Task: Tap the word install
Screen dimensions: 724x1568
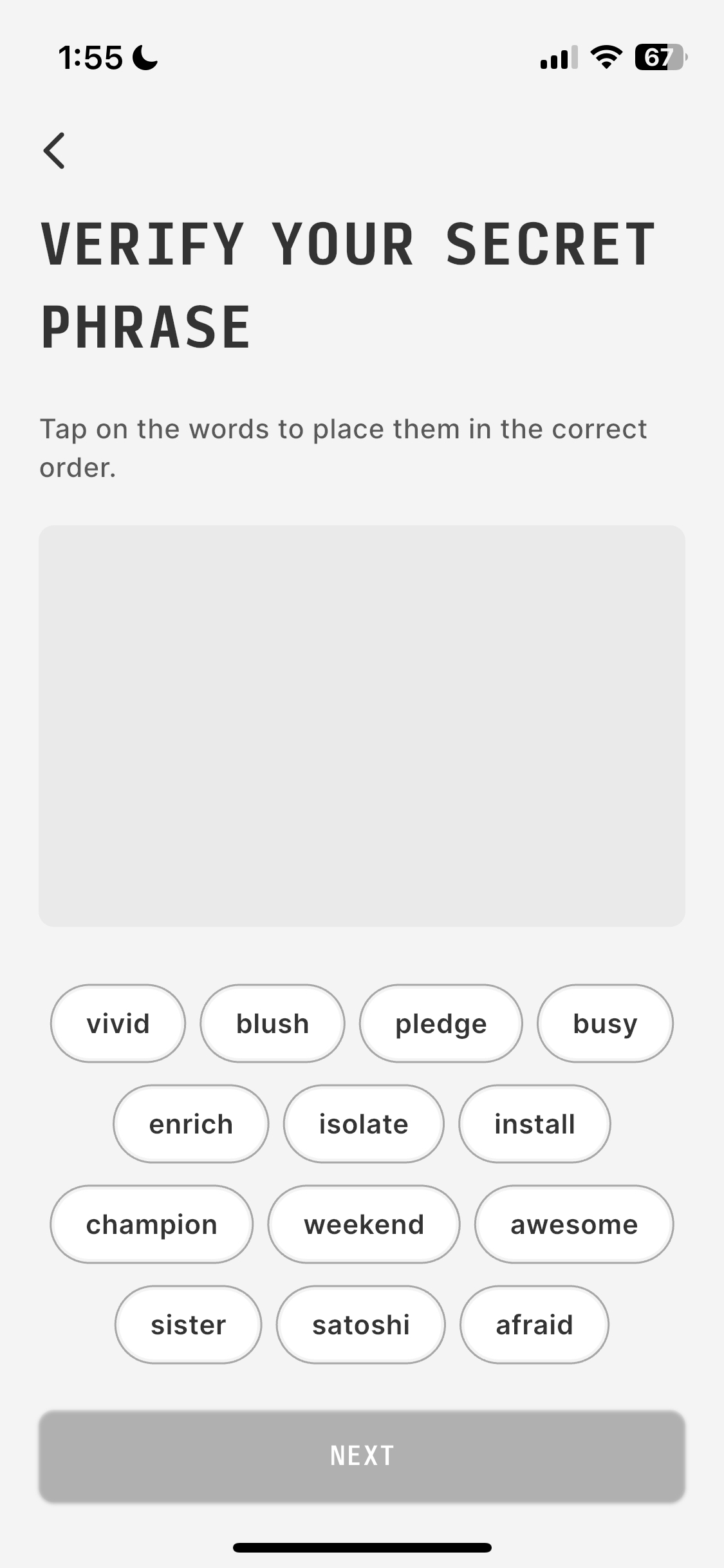Action: tap(534, 1124)
